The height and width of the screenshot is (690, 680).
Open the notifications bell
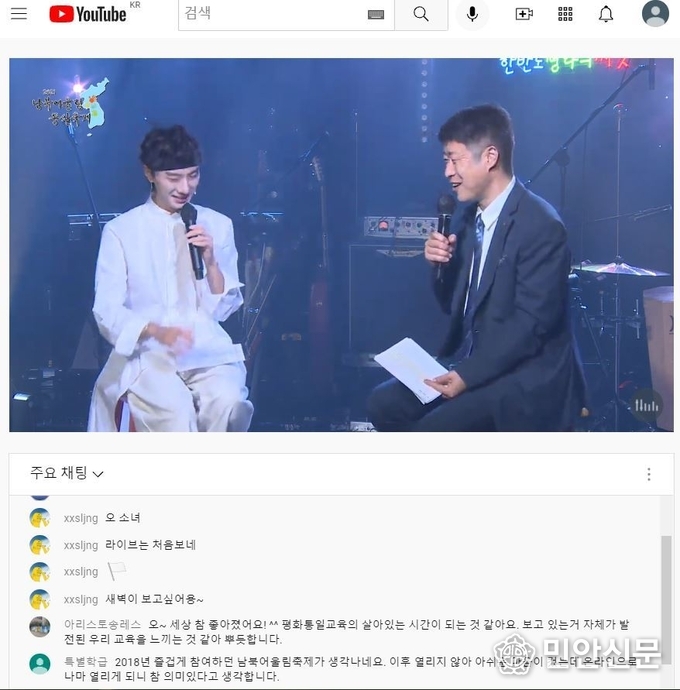click(606, 14)
